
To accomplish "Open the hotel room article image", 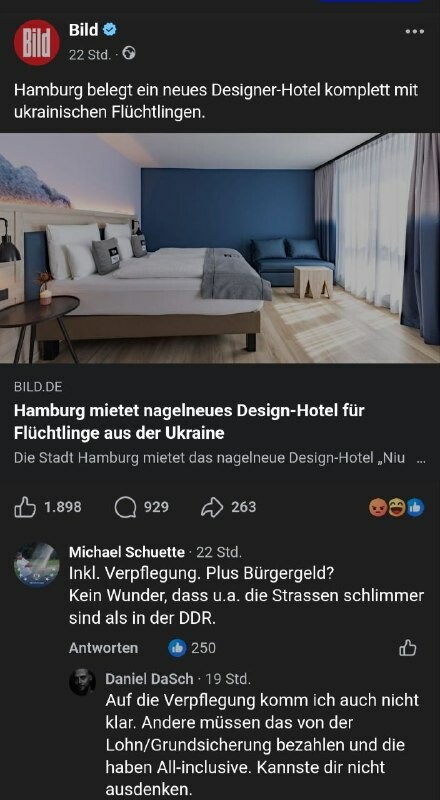I will [220, 248].
